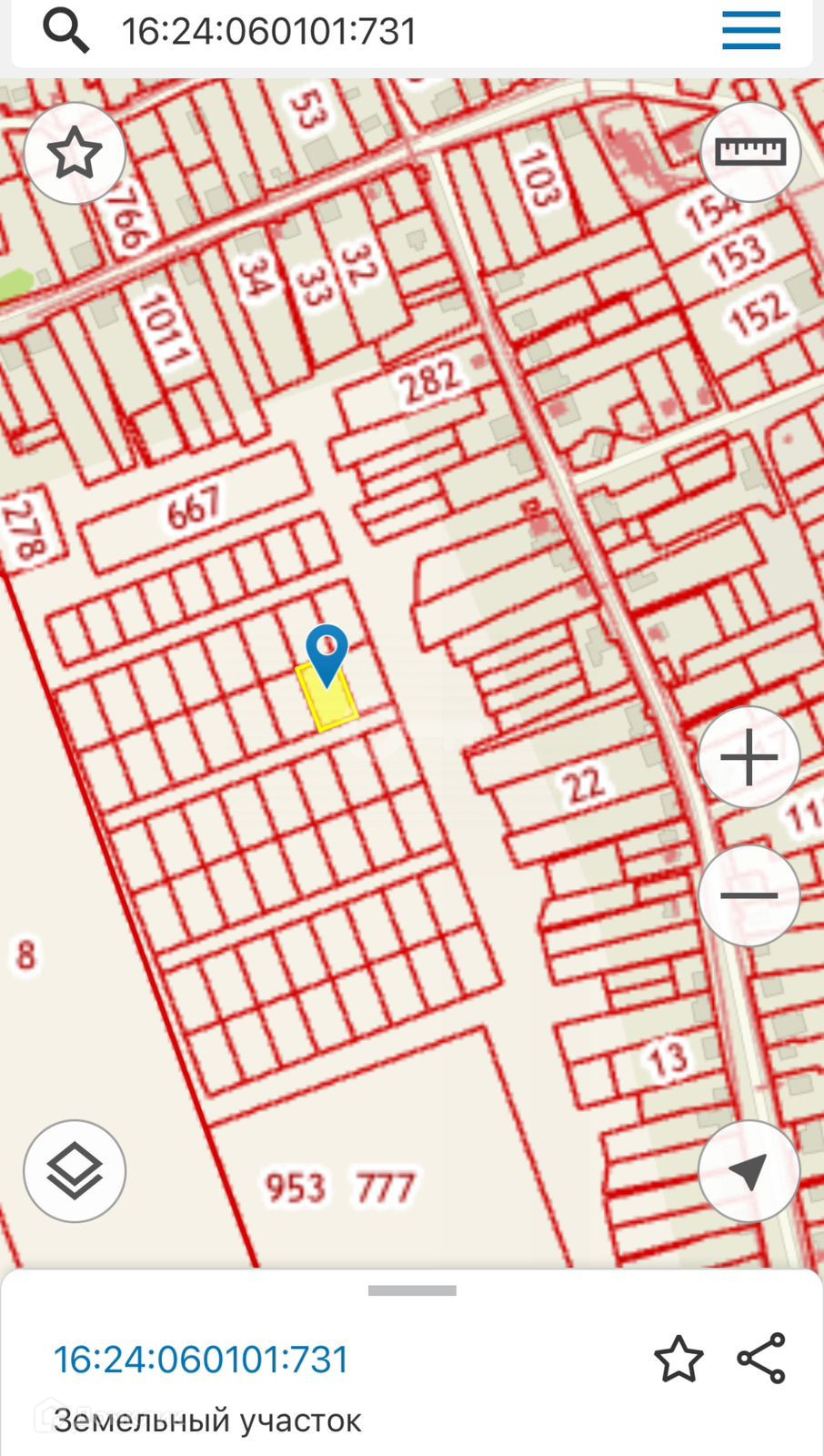The width and height of the screenshot is (824, 1456).
Task: Open the hamburger menu
Action: tap(750, 31)
